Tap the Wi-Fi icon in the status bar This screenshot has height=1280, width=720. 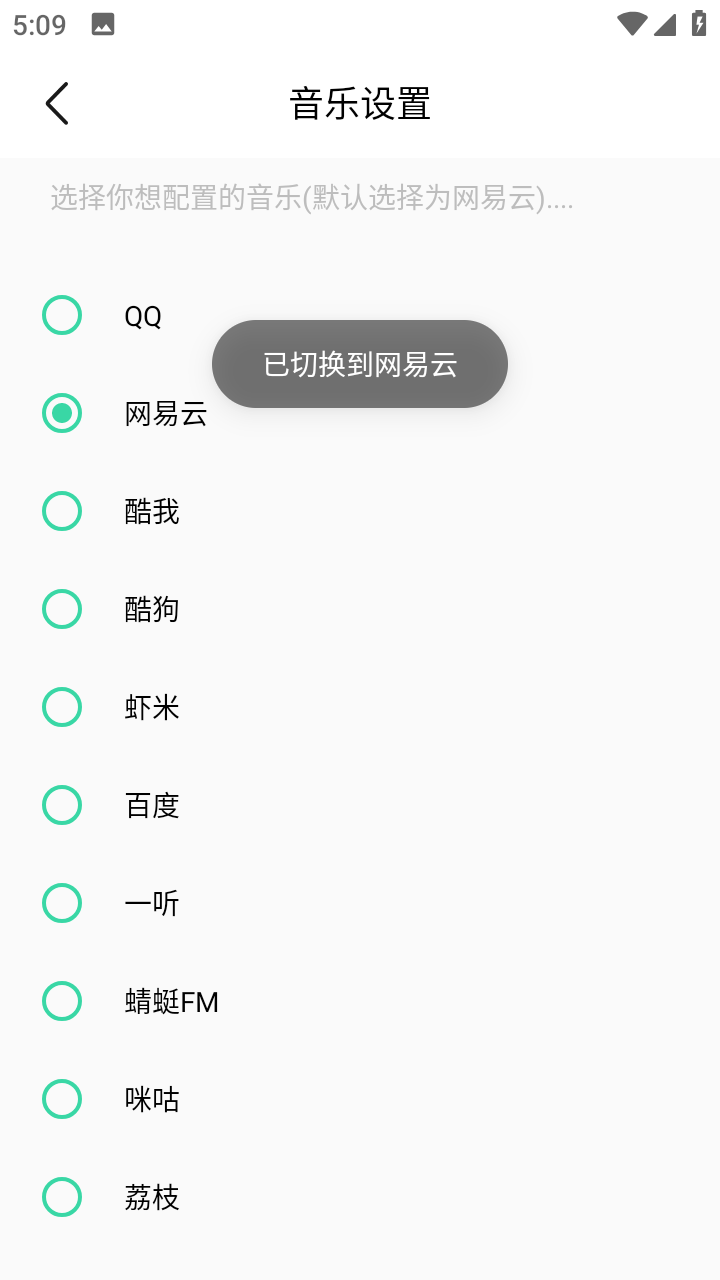pos(631,24)
